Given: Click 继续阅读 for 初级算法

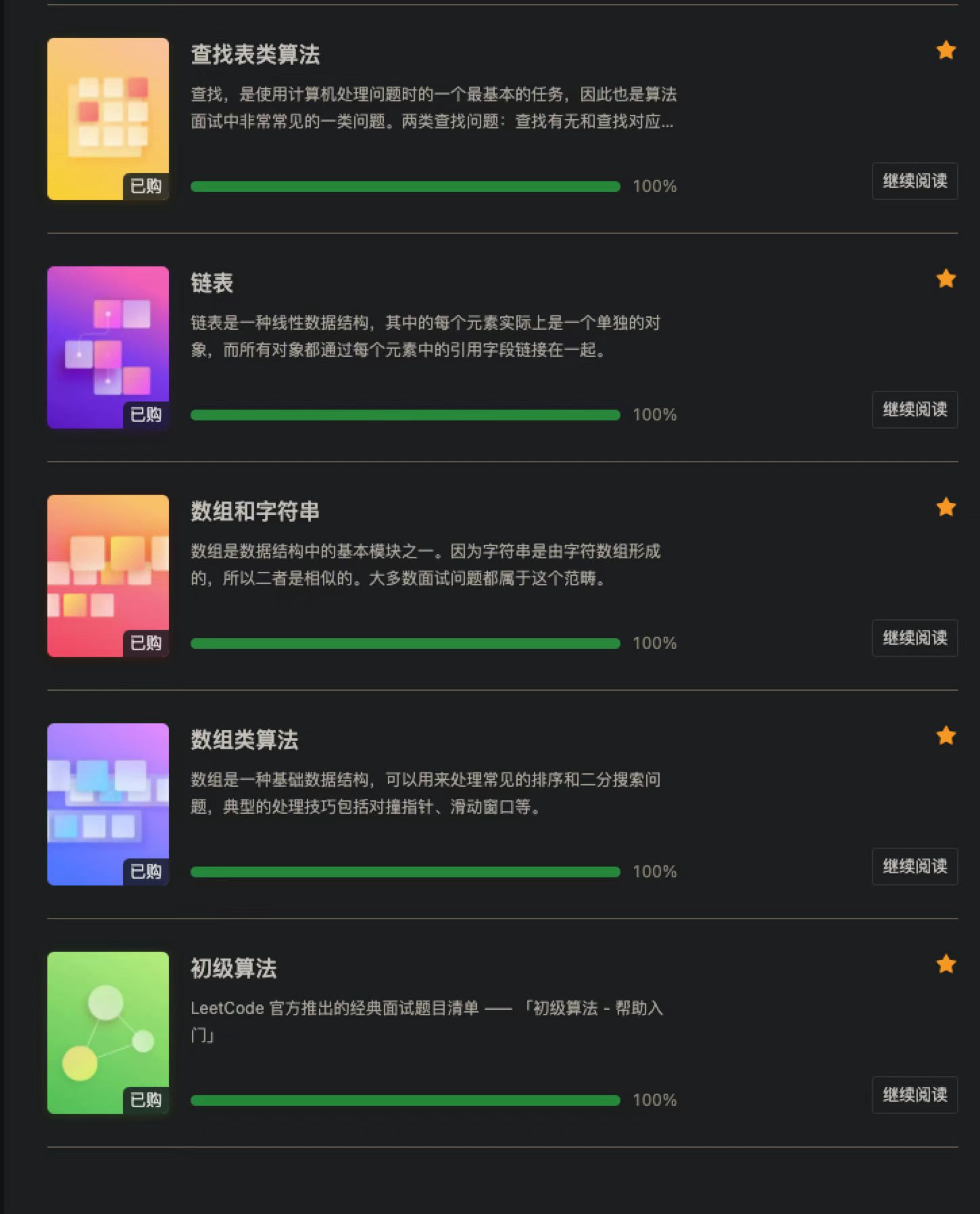Looking at the screenshot, I should pyautogui.click(x=914, y=1095).
